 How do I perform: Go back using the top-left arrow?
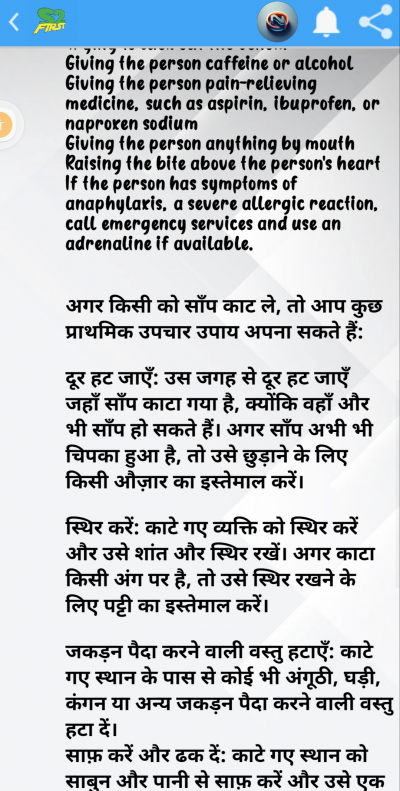14,22
